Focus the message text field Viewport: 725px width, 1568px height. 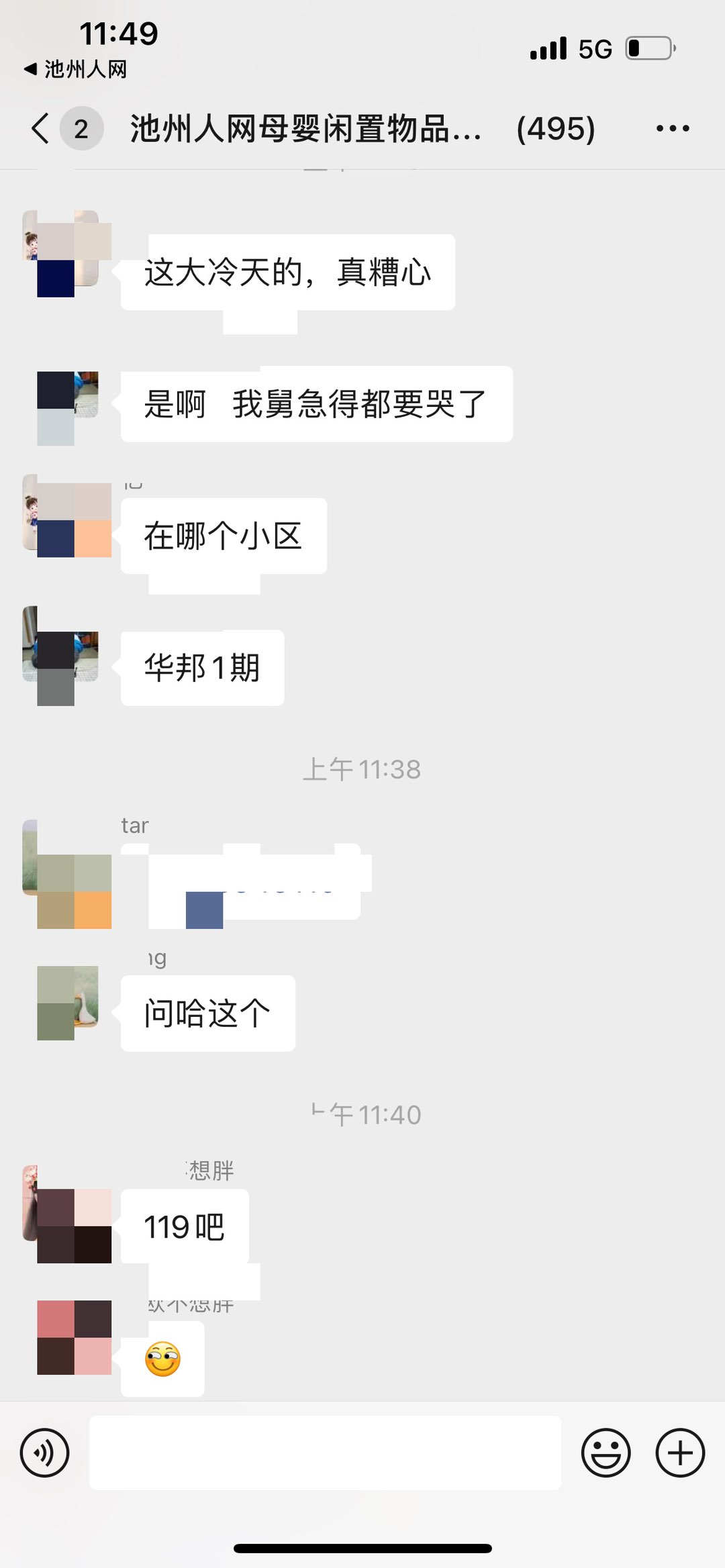[x=325, y=1453]
